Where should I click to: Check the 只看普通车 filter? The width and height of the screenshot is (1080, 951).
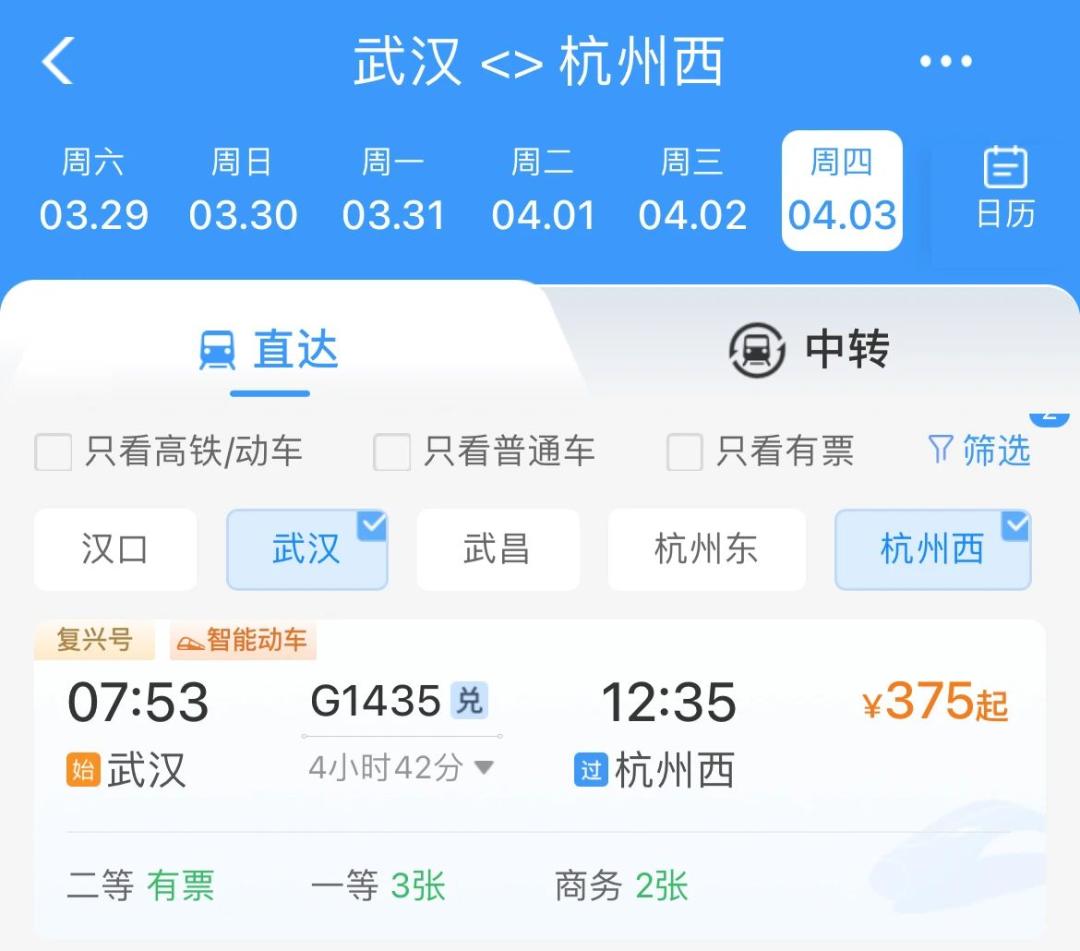(392, 452)
